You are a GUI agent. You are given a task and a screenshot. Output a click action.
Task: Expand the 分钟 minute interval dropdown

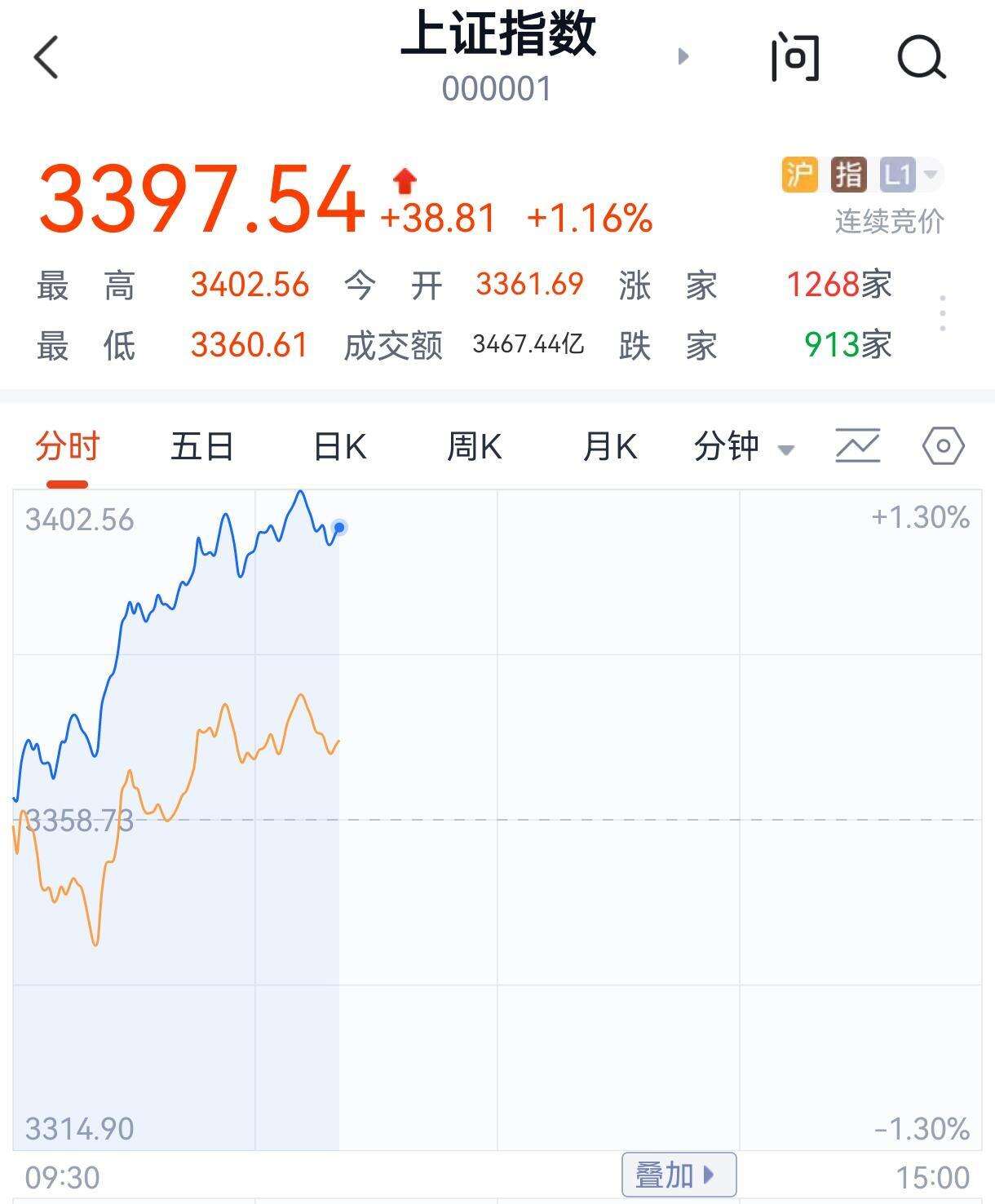pos(743,447)
